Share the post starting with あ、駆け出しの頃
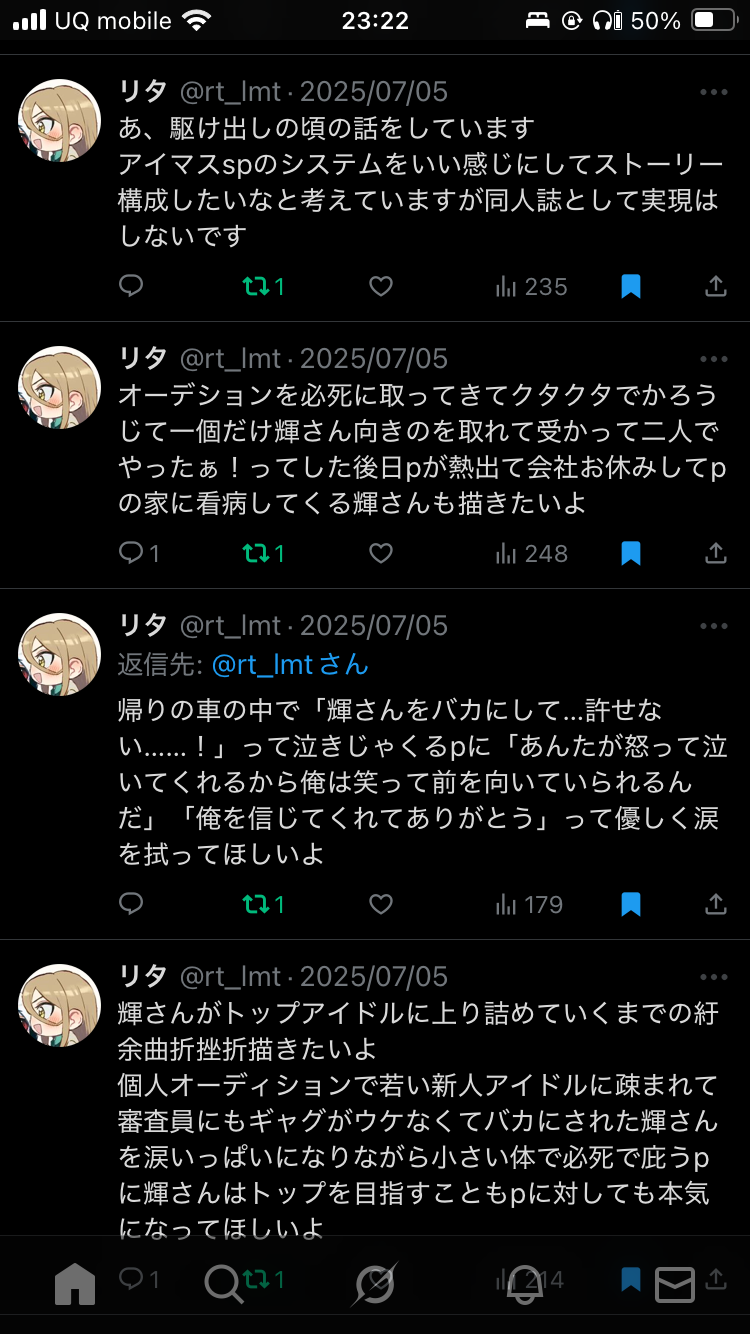The image size is (750, 1334). click(715, 287)
